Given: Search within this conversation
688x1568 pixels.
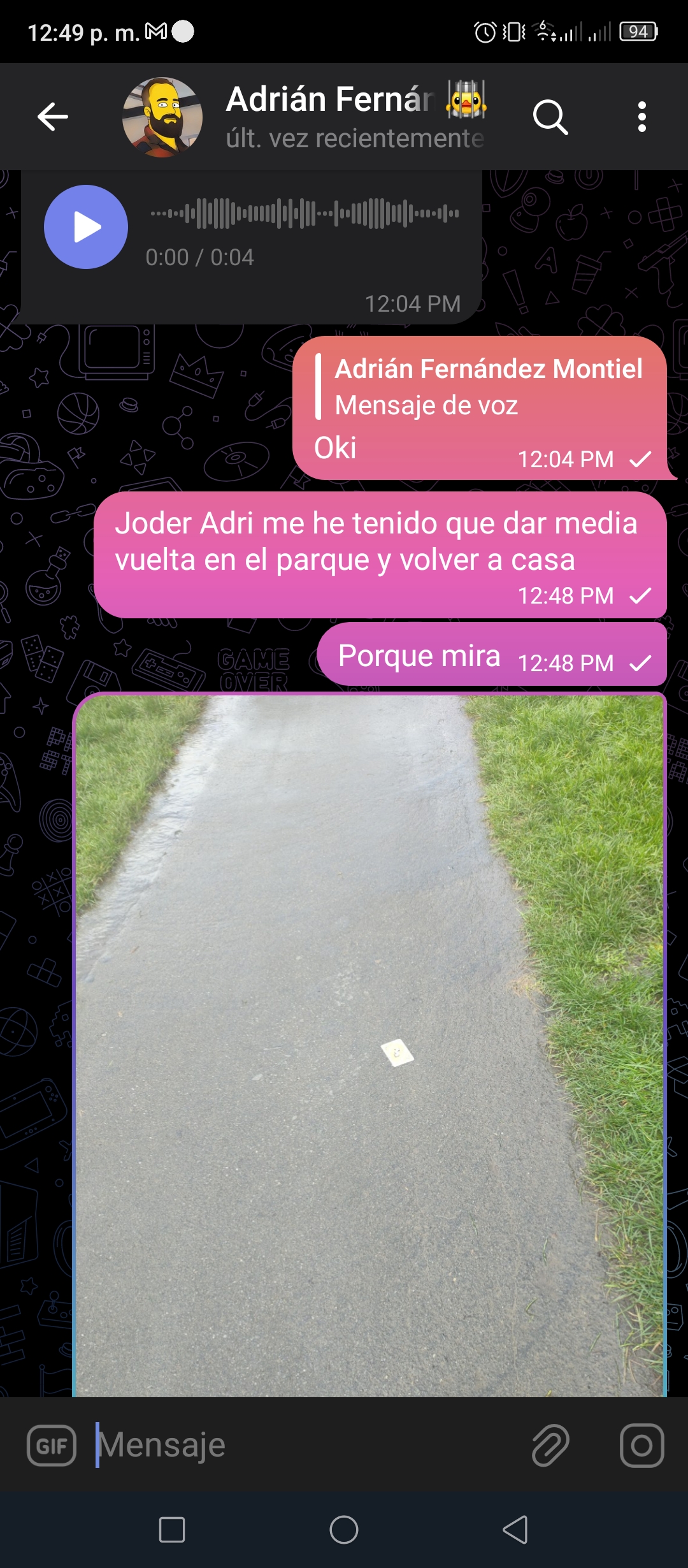Looking at the screenshot, I should 550,117.
